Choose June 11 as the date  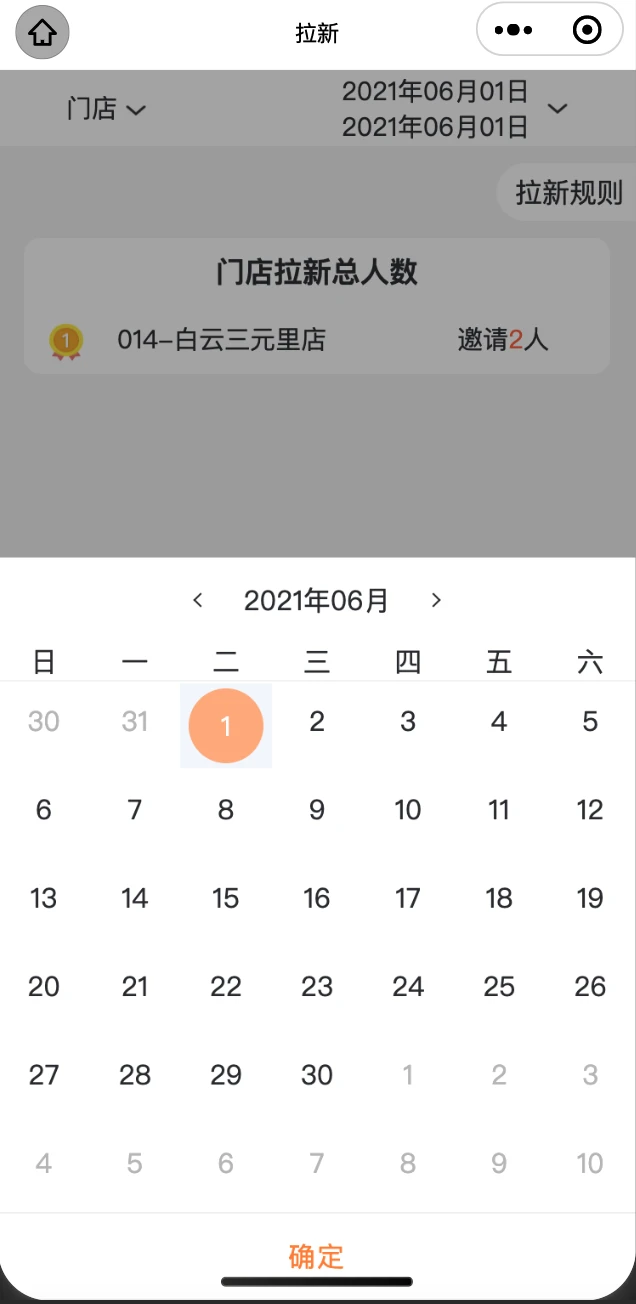coord(499,810)
